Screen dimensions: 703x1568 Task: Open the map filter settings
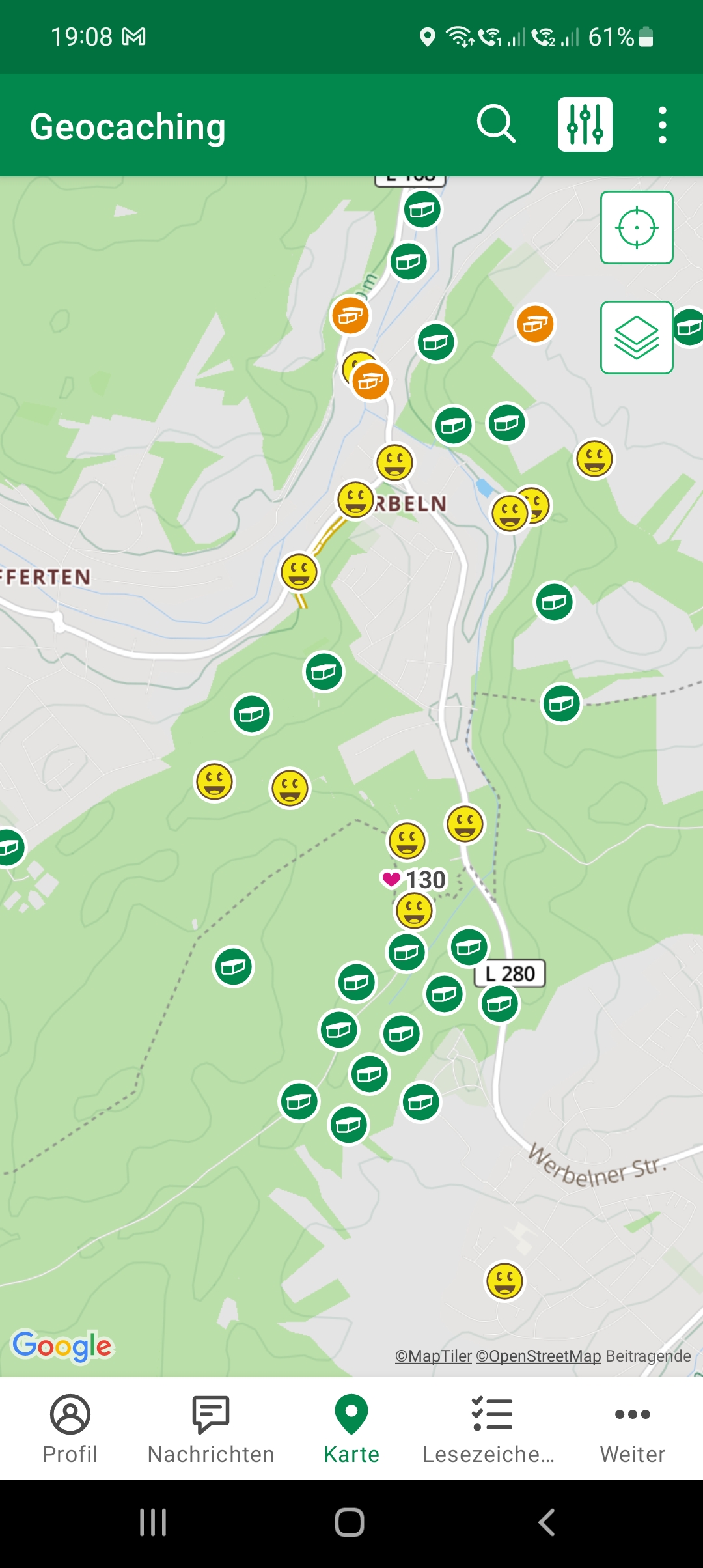[x=585, y=124]
